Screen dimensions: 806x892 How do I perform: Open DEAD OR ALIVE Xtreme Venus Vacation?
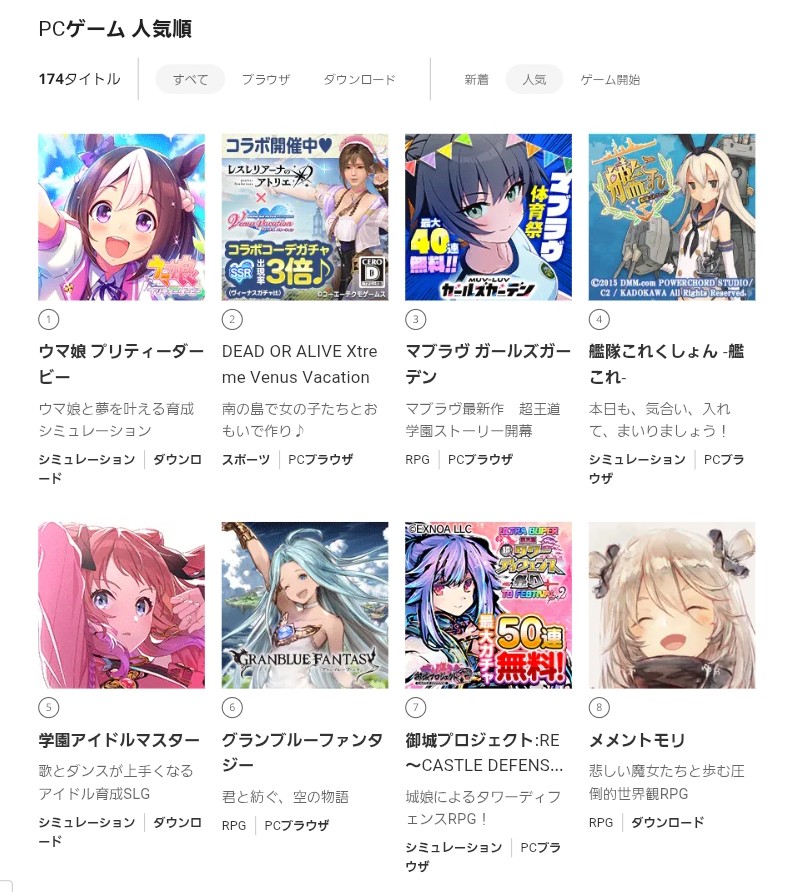305,217
